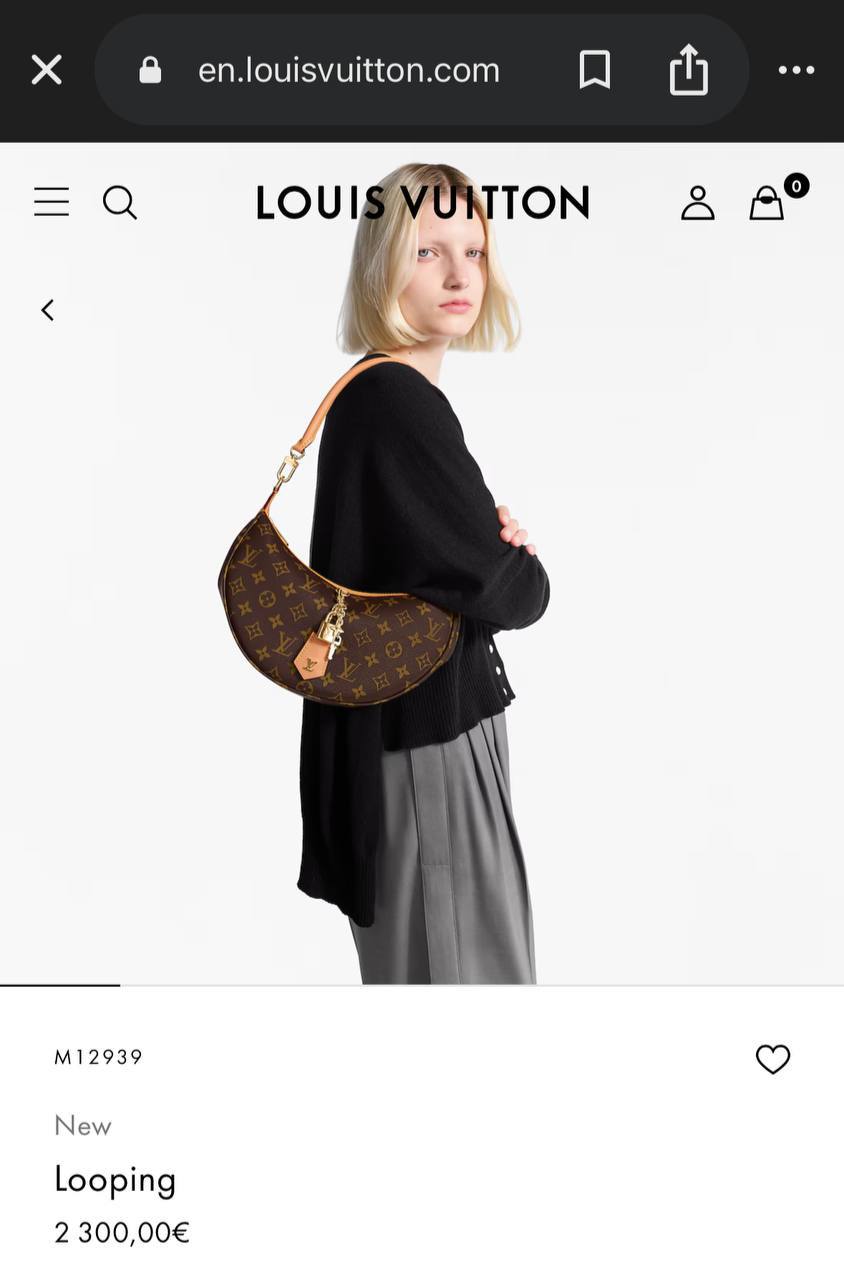View the shopping bag with 0 items

pos(768,203)
